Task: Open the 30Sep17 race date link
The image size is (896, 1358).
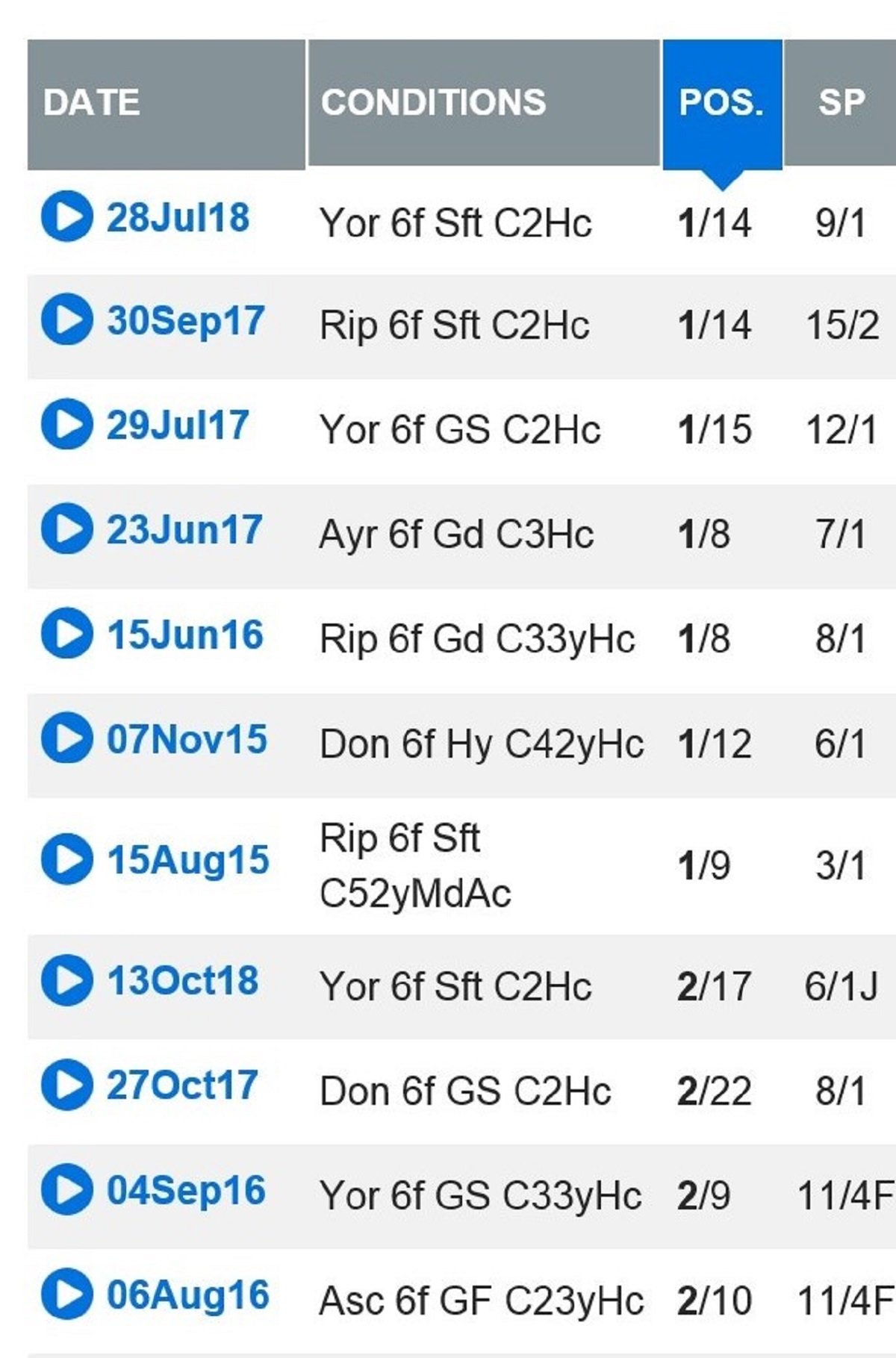Action: (x=185, y=321)
